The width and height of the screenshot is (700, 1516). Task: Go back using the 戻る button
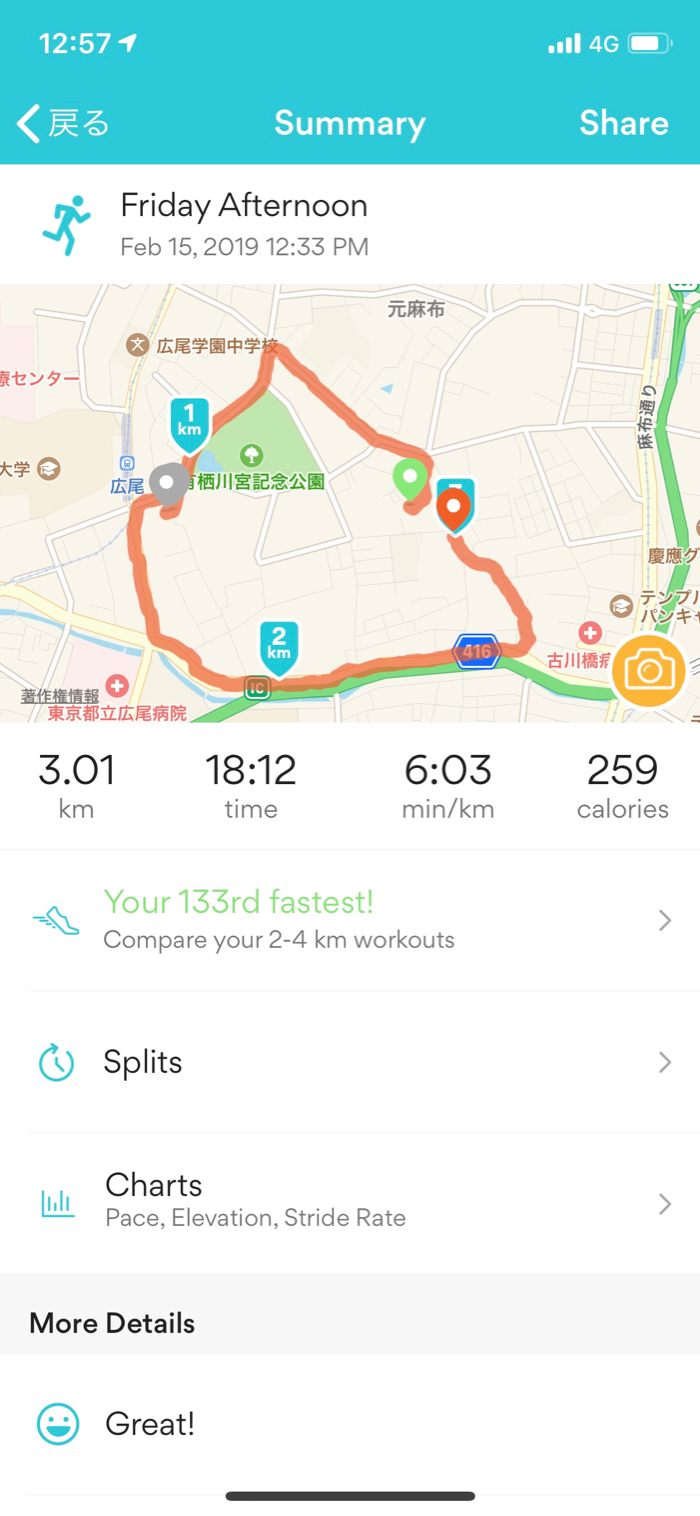[64, 123]
